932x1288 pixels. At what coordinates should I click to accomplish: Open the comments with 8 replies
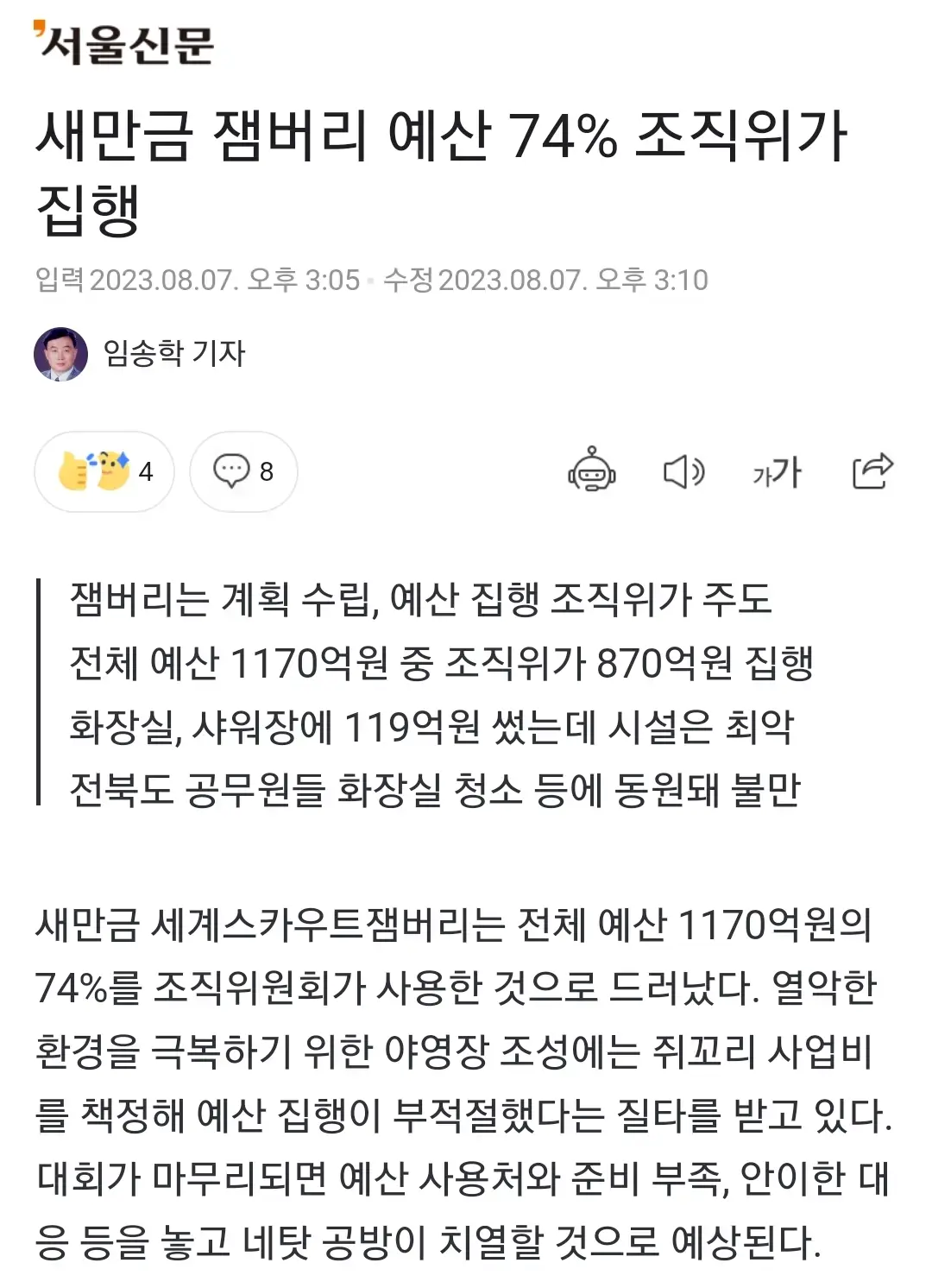(243, 471)
